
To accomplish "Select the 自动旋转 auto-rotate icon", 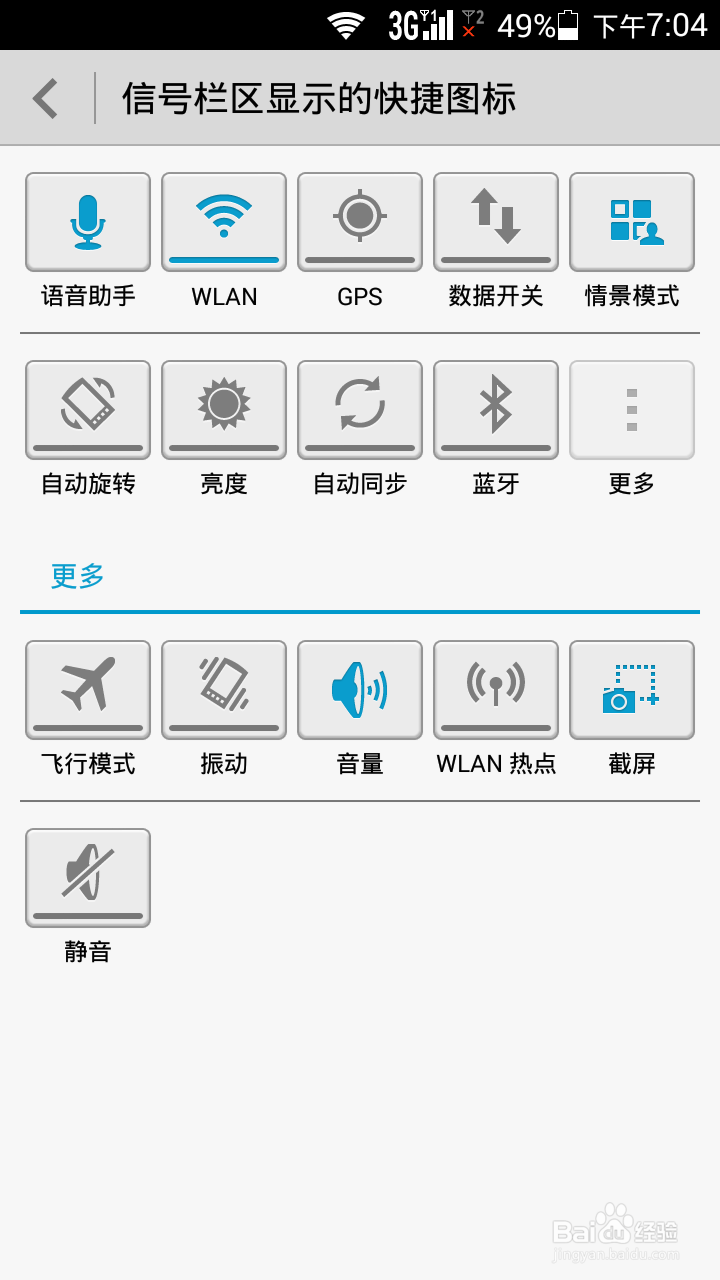I will tap(88, 410).
